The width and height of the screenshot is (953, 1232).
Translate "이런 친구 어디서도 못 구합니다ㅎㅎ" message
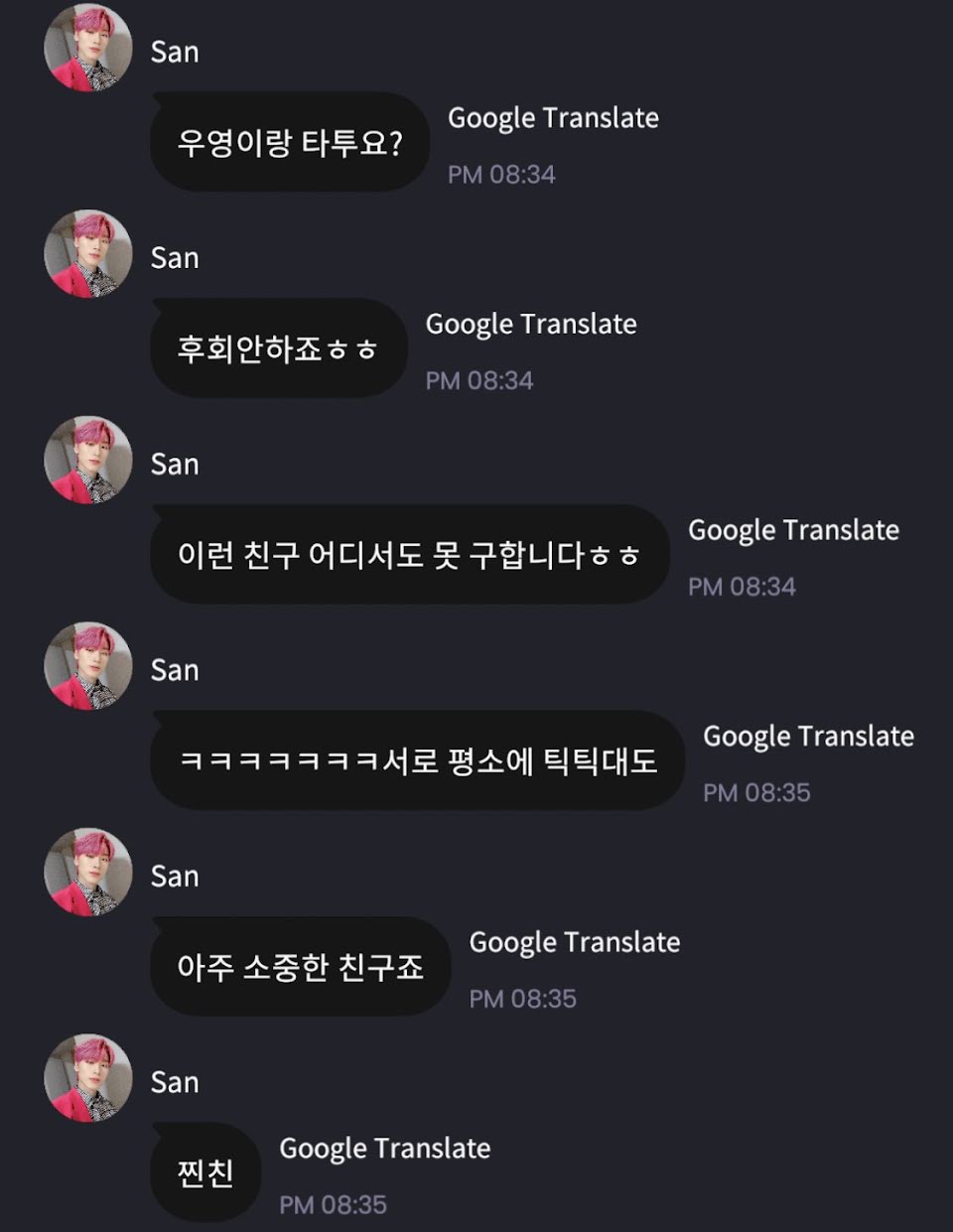click(793, 530)
